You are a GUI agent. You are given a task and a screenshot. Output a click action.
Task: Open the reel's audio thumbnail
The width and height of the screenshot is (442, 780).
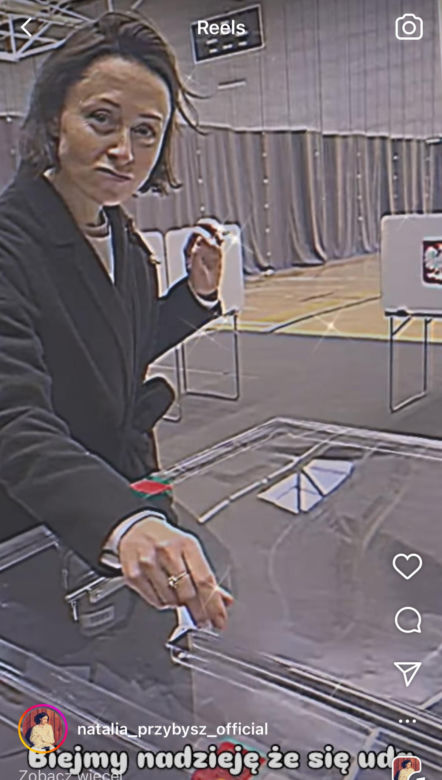pyautogui.click(x=407, y=768)
